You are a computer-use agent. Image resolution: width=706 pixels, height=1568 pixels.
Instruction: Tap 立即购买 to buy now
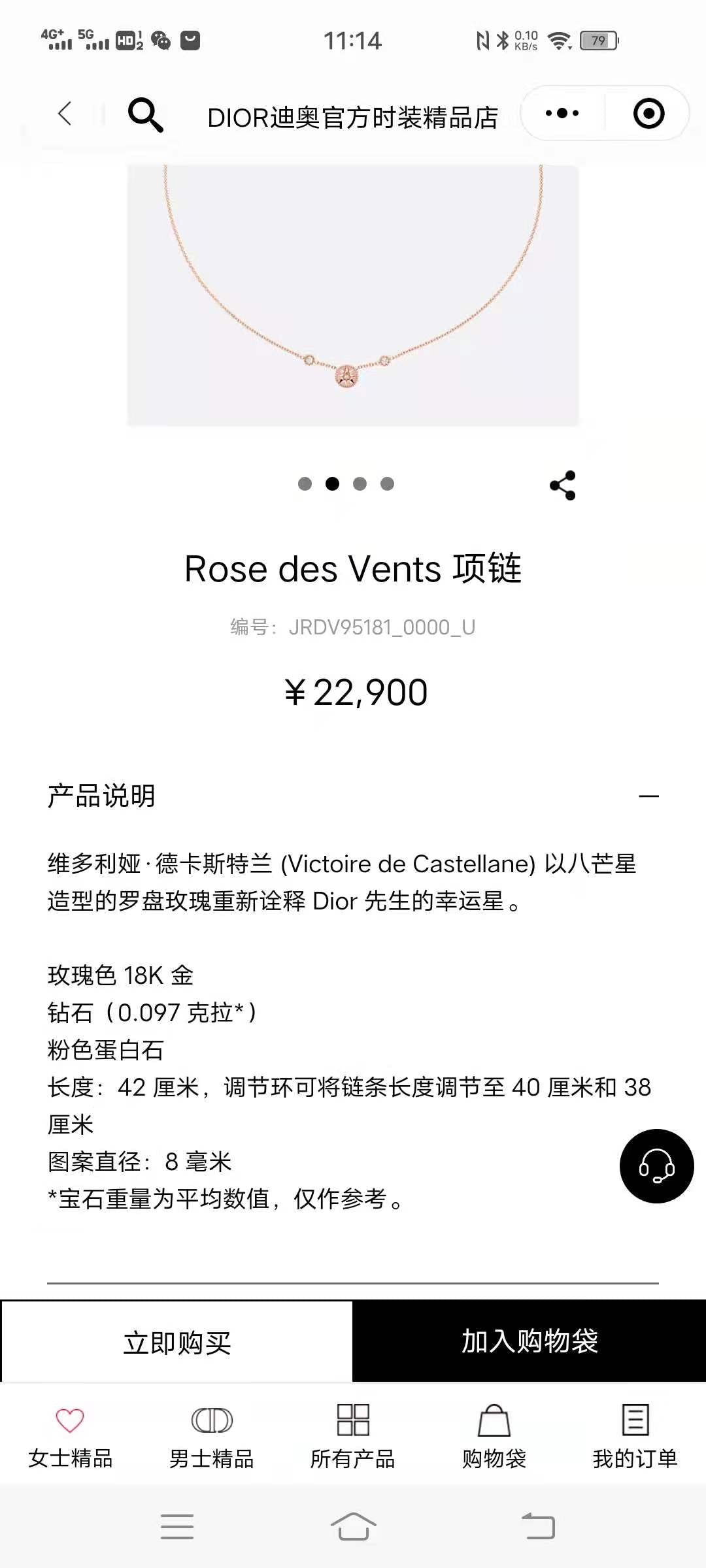pos(177,1342)
